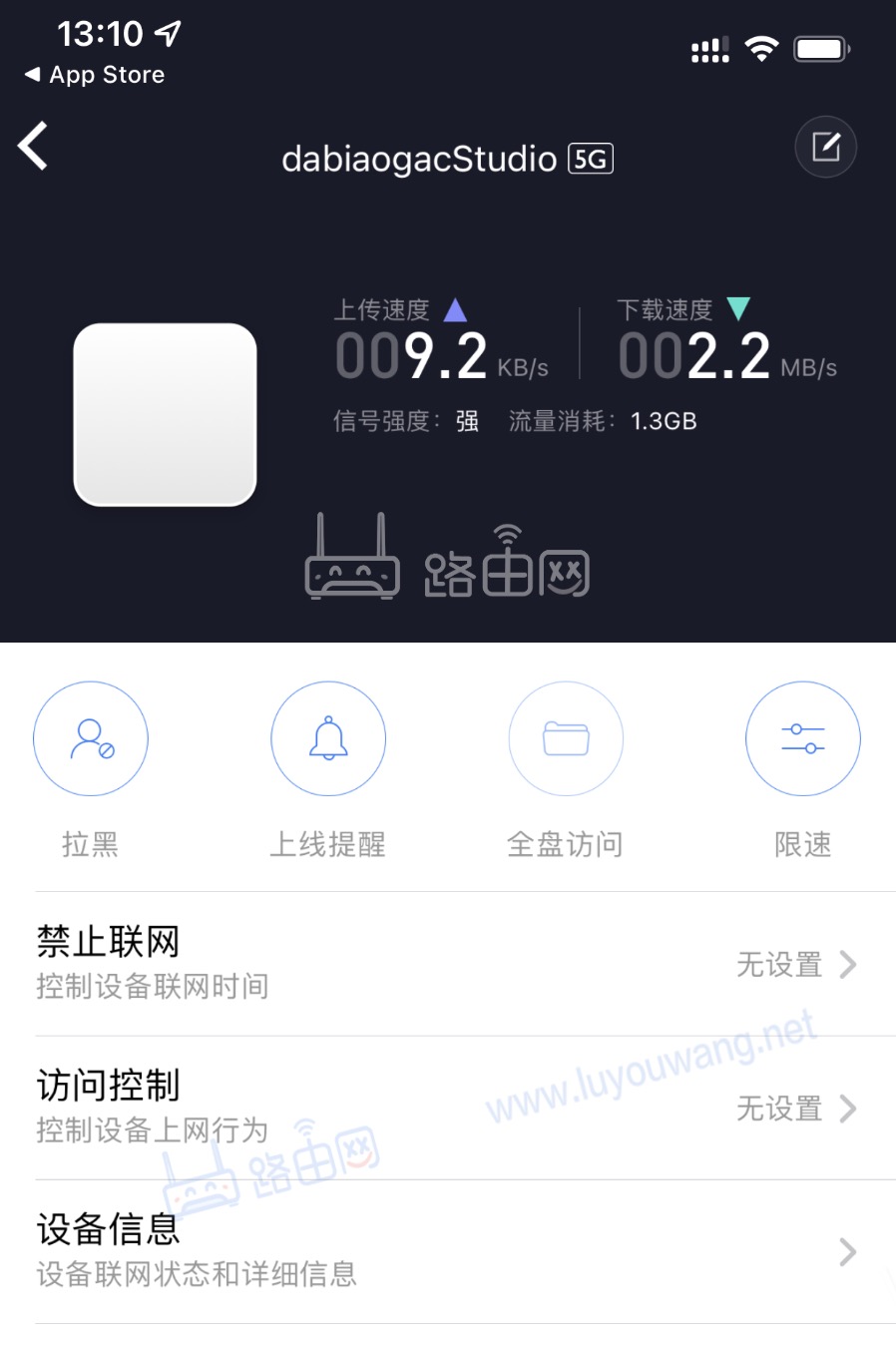Tap the 上线提醒 bell icon
This screenshot has width=896, height=1345.
tap(328, 738)
